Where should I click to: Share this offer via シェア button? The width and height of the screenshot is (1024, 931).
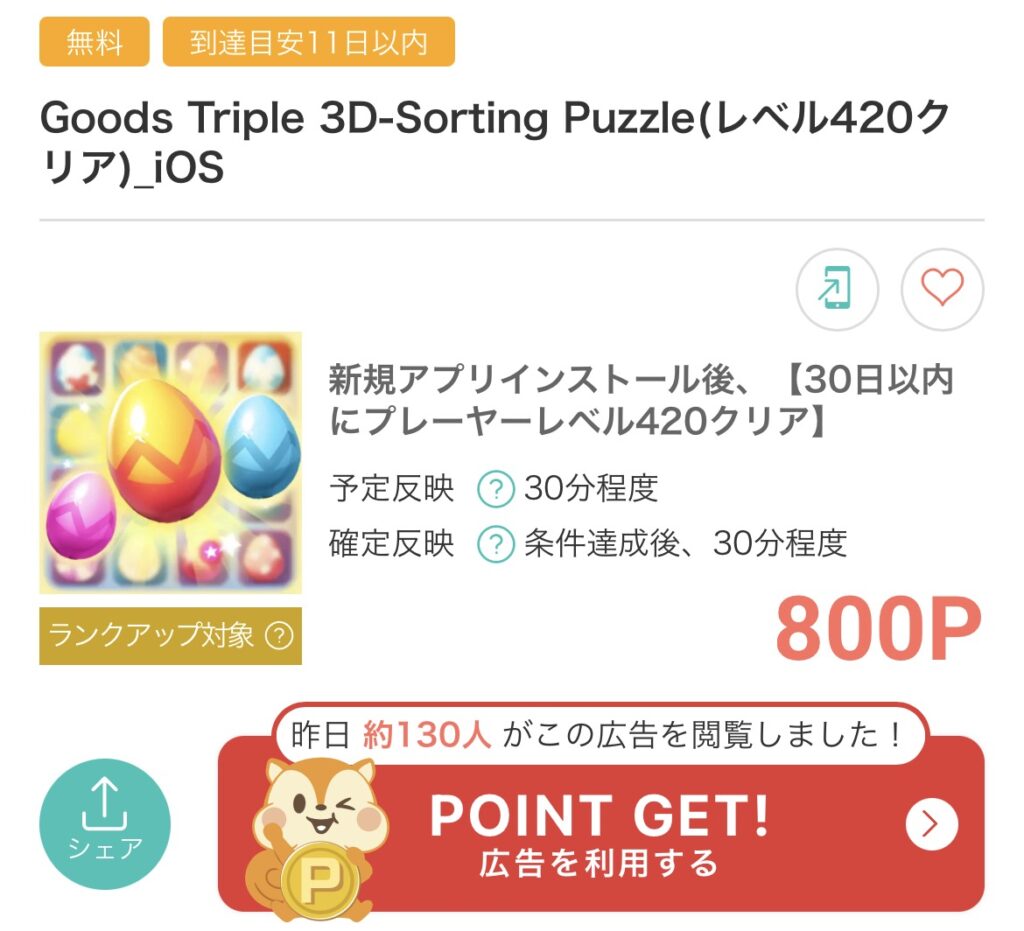click(105, 823)
